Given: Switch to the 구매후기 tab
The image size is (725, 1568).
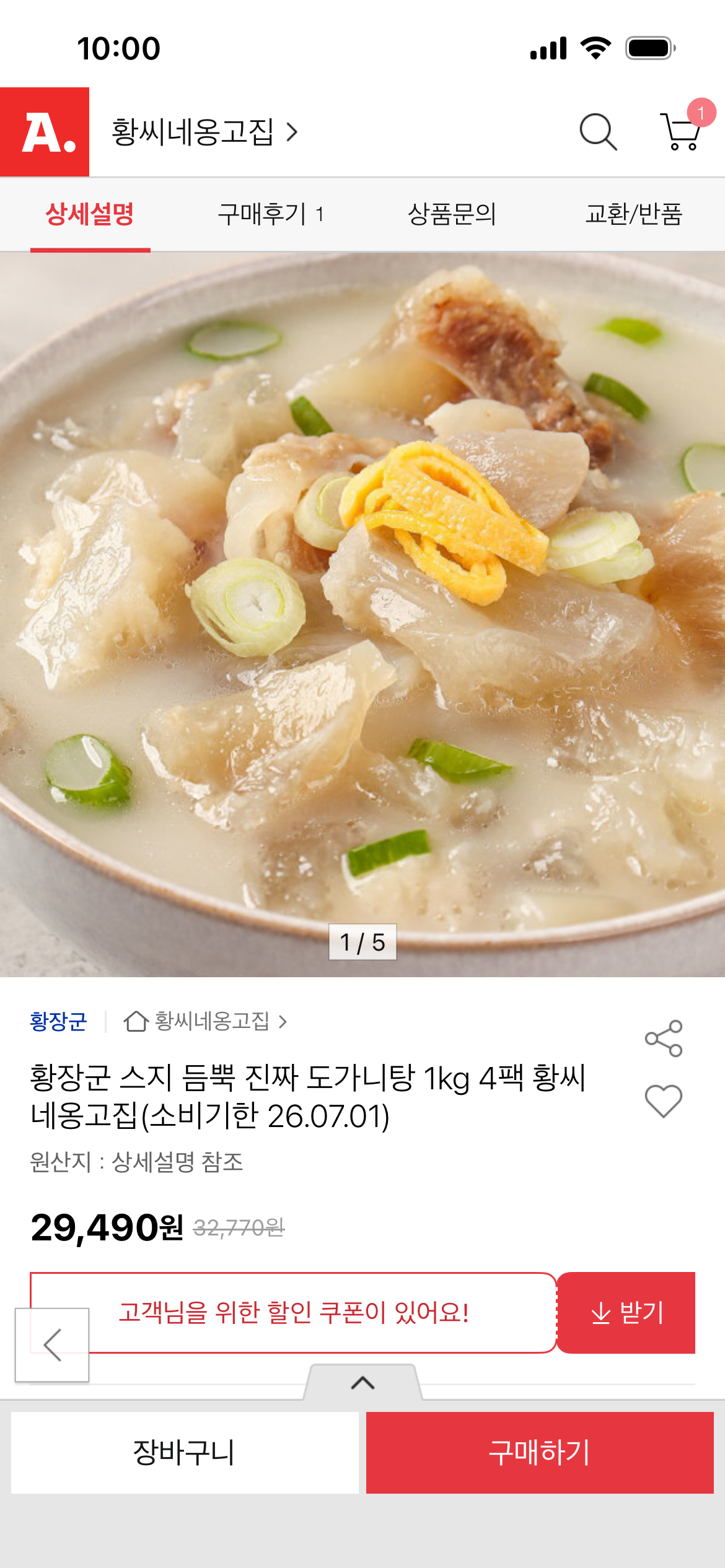Looking at the screenshot, I should tap(271, 214).
